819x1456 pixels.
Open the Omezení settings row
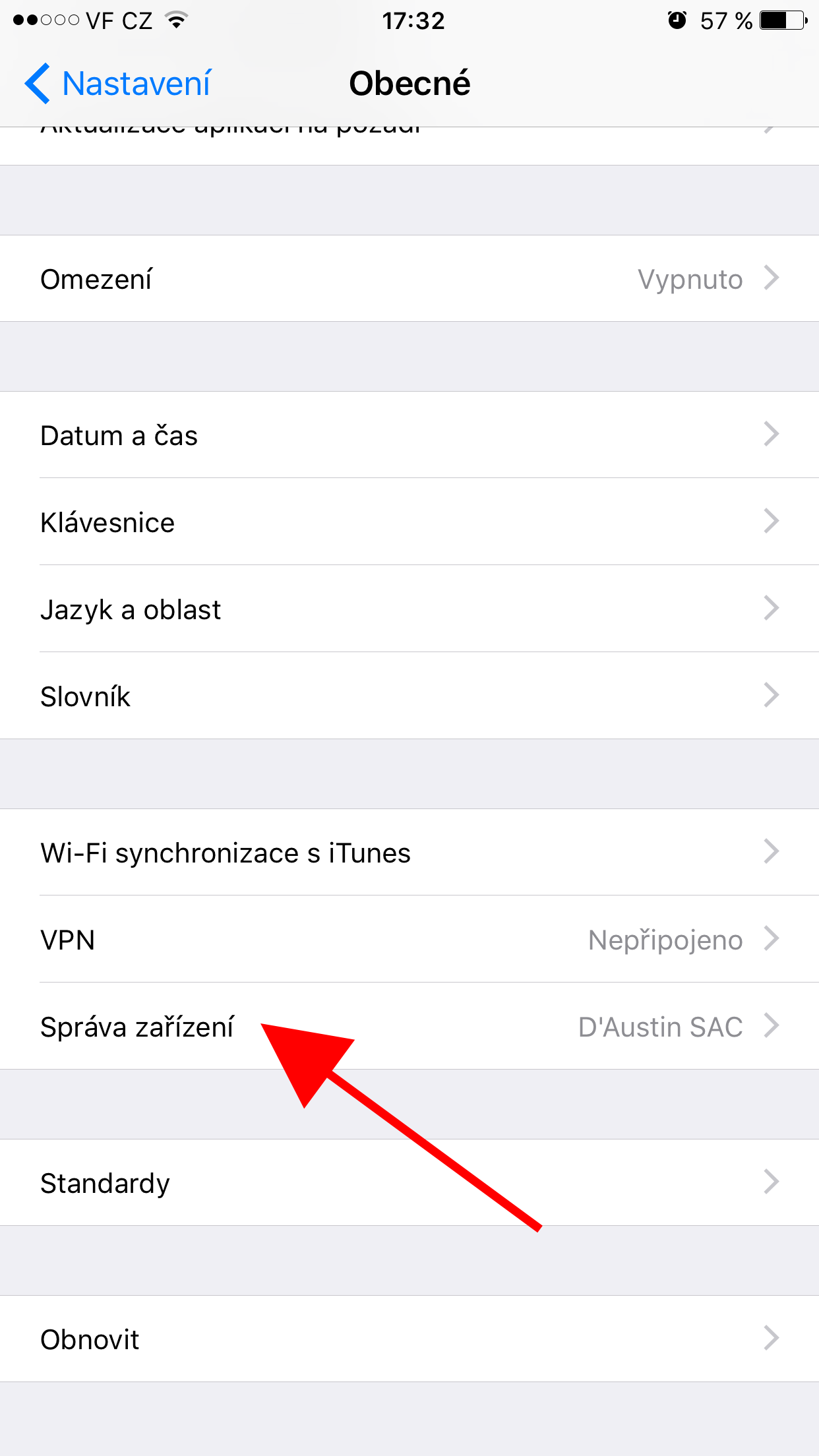click(x=409, y=279)
